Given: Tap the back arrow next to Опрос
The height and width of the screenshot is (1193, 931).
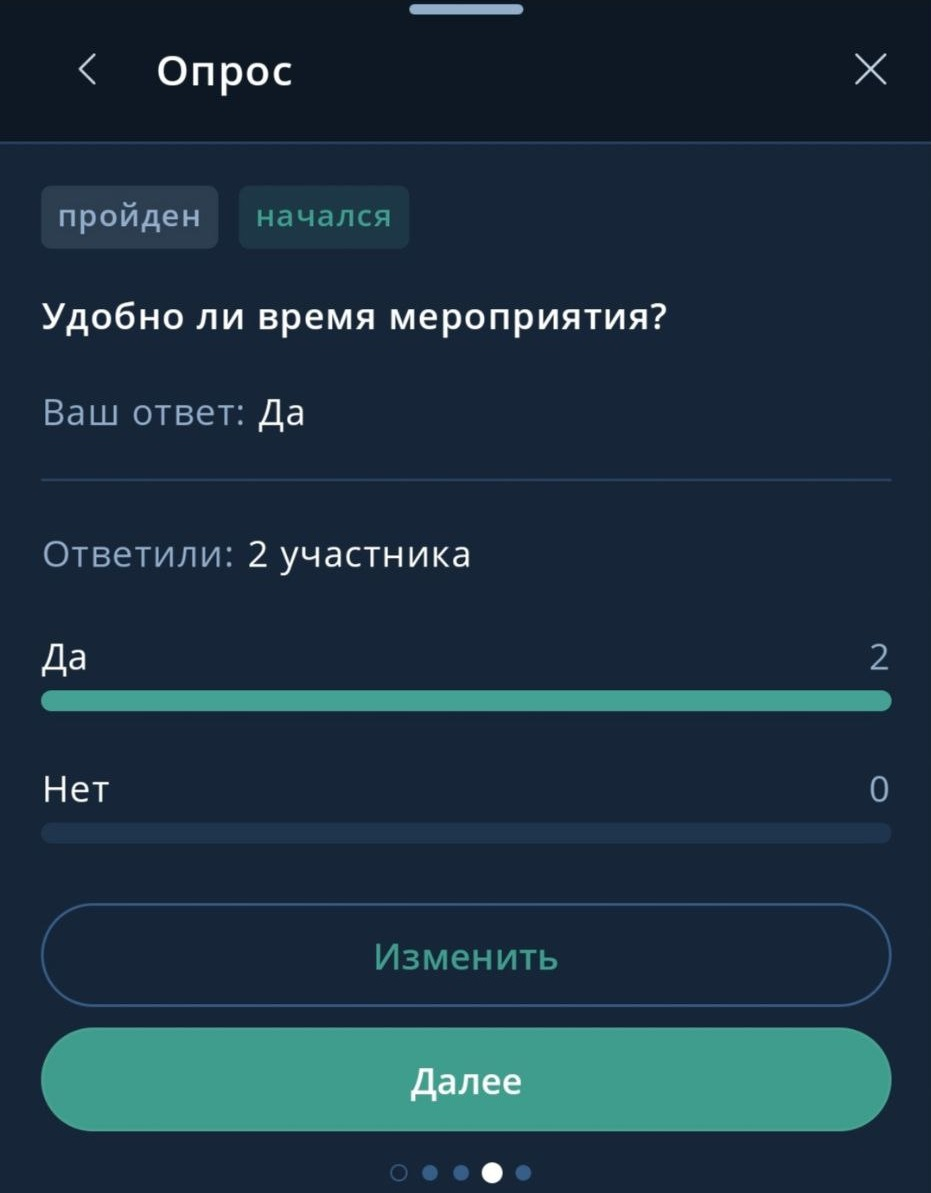Looking at the screenshot, I should pyautogui.click(x=85, y=70).
